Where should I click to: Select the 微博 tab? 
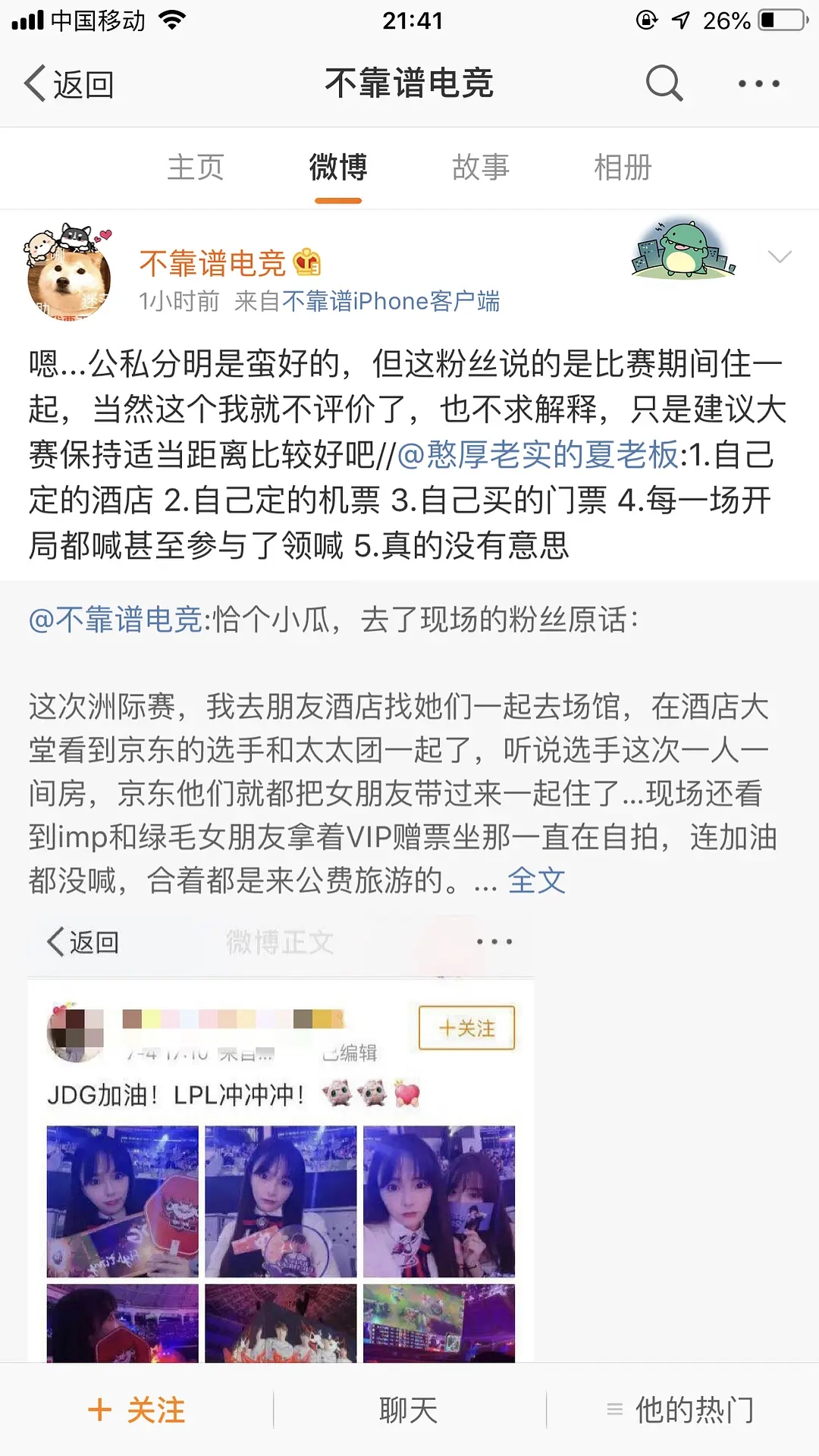(x=338, y=168)
